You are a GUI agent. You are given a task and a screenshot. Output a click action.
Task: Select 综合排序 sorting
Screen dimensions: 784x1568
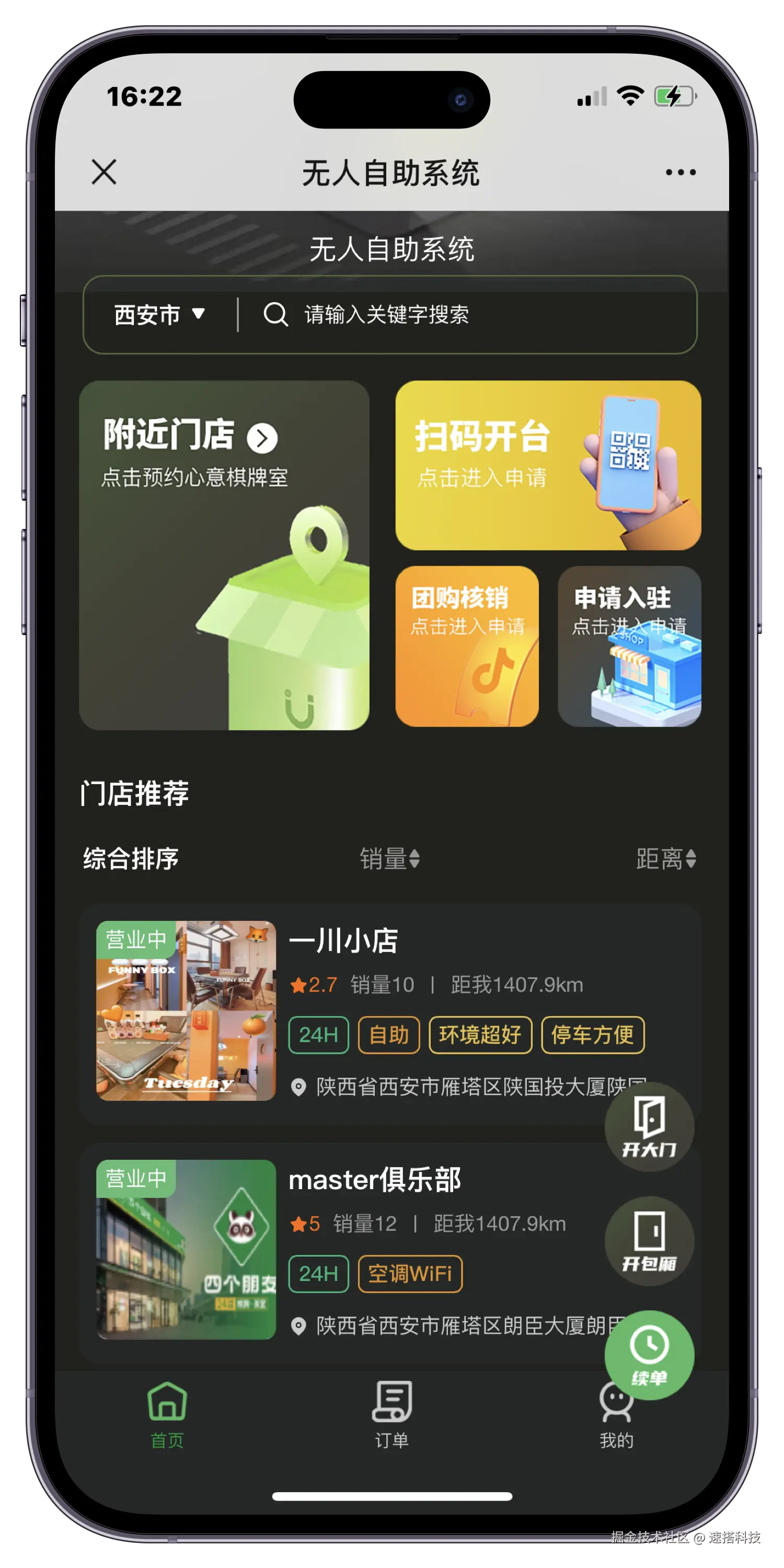pos(131,859)
